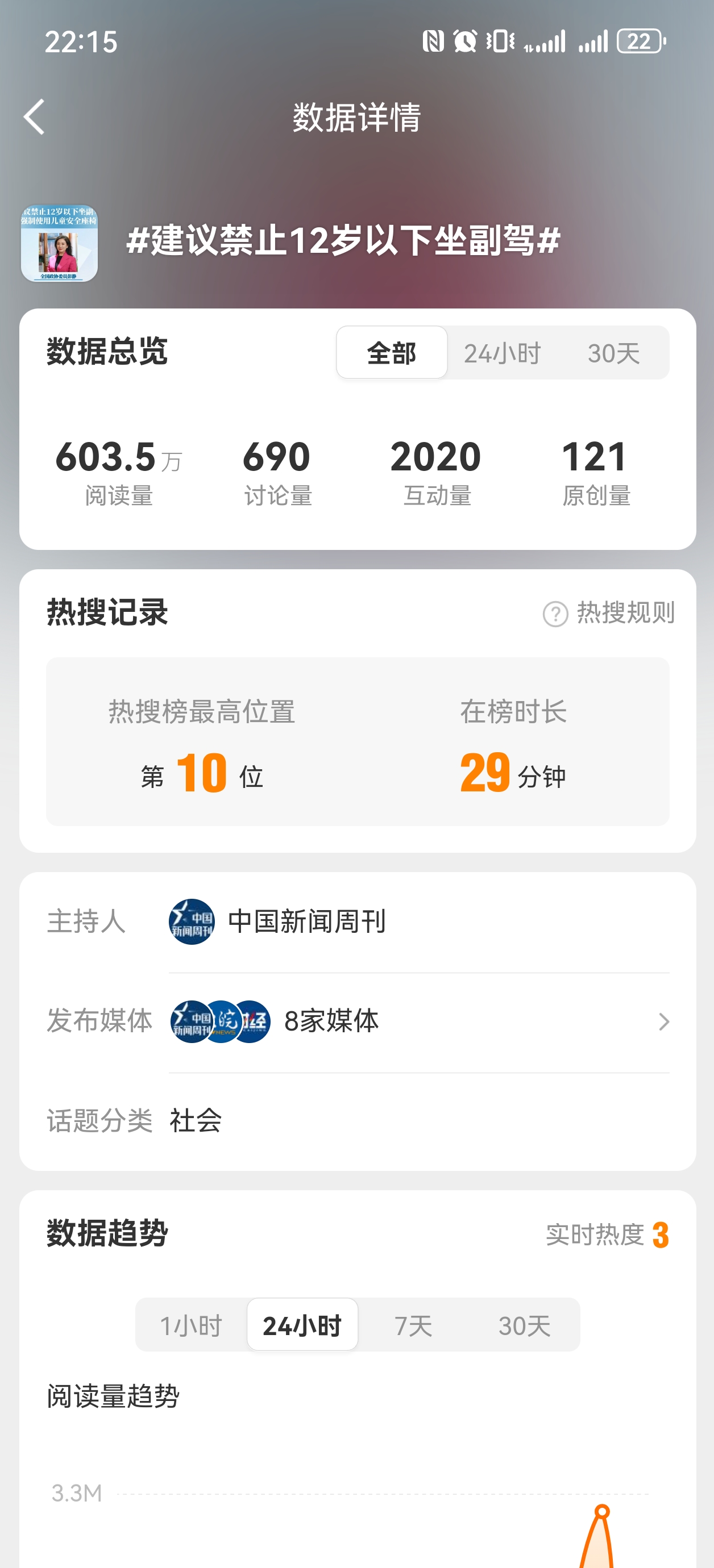Select the 全部 overview tab
714x1568 pixels.
point(391,353)
